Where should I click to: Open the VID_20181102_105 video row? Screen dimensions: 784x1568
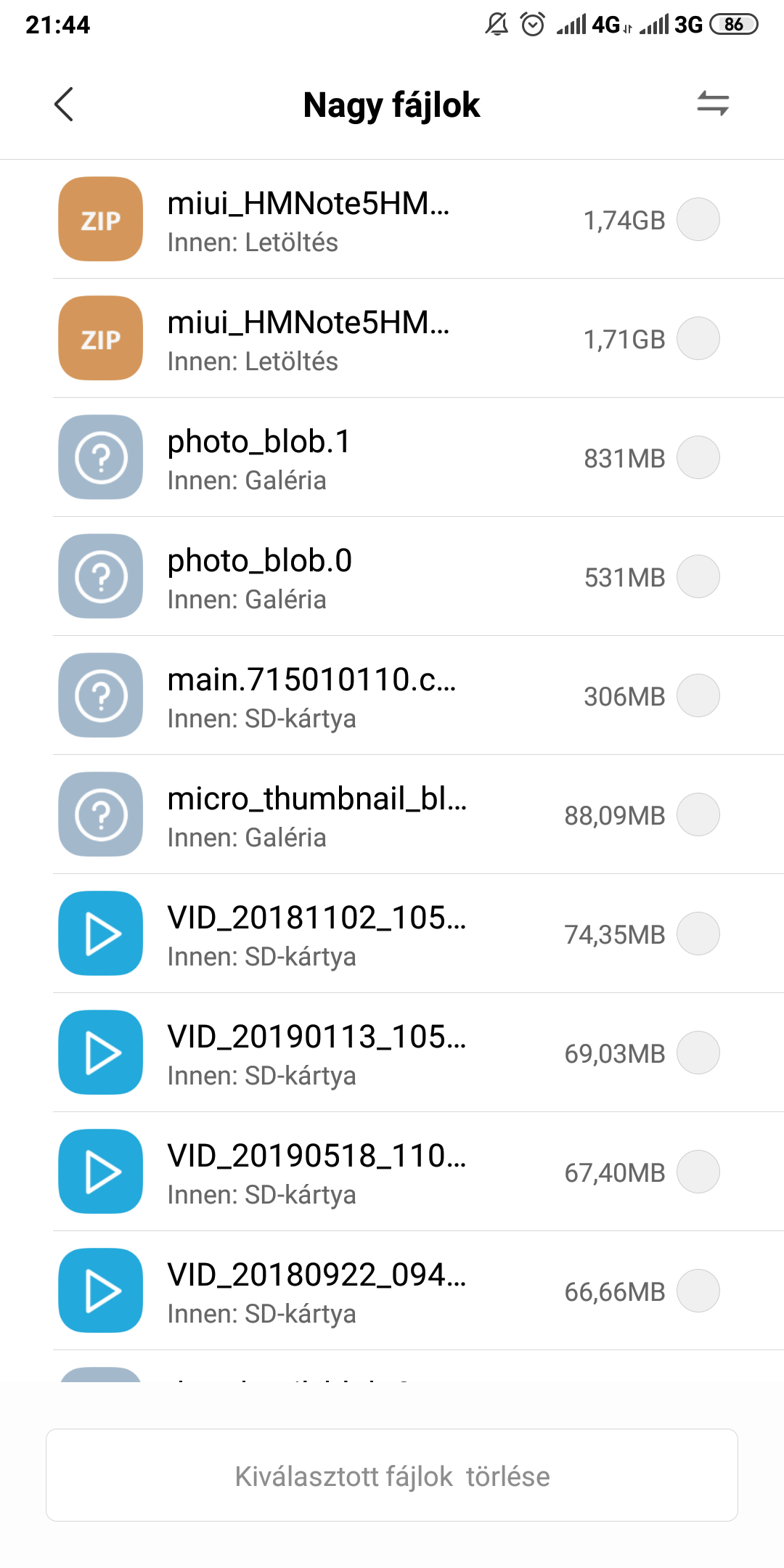click(327, 934)
